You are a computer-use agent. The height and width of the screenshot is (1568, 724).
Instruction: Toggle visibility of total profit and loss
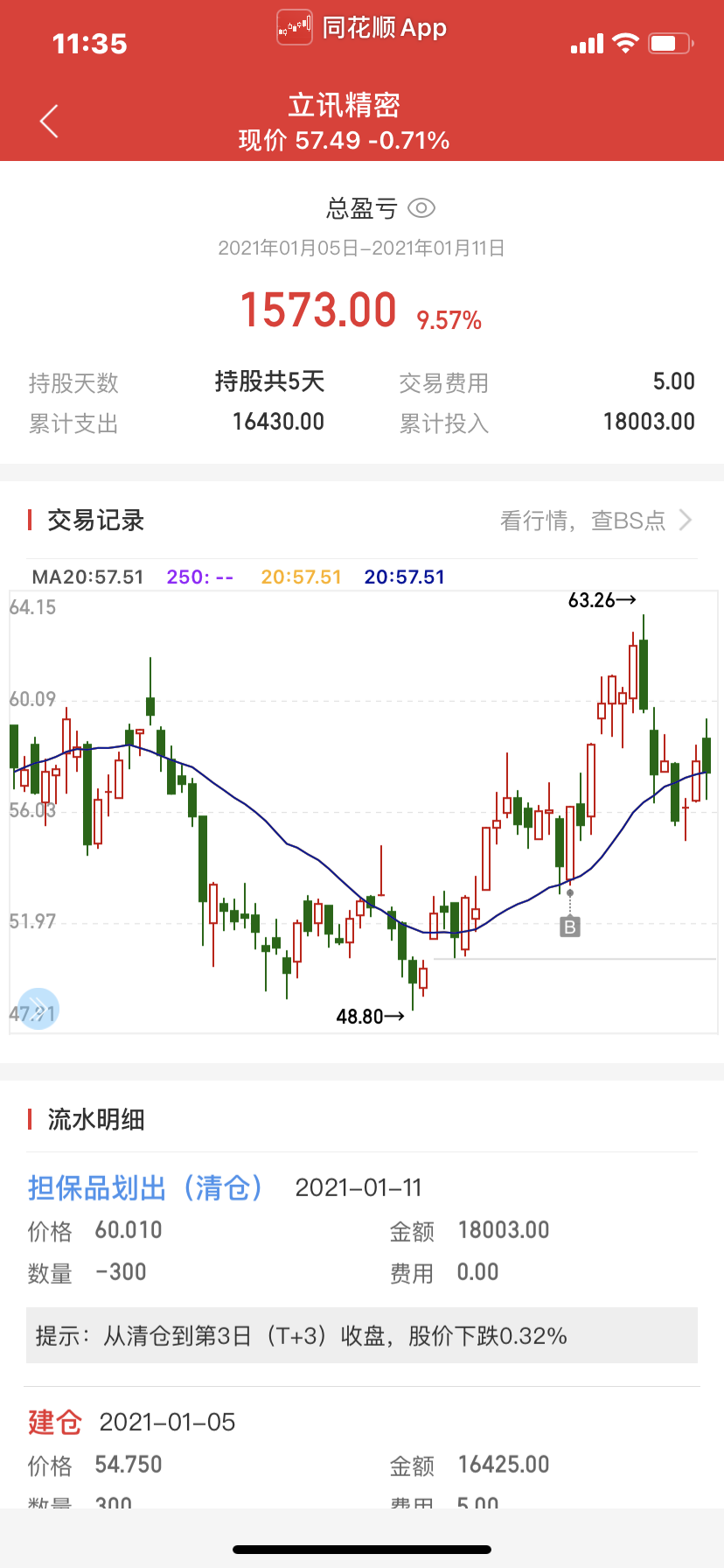pos(421,208)
